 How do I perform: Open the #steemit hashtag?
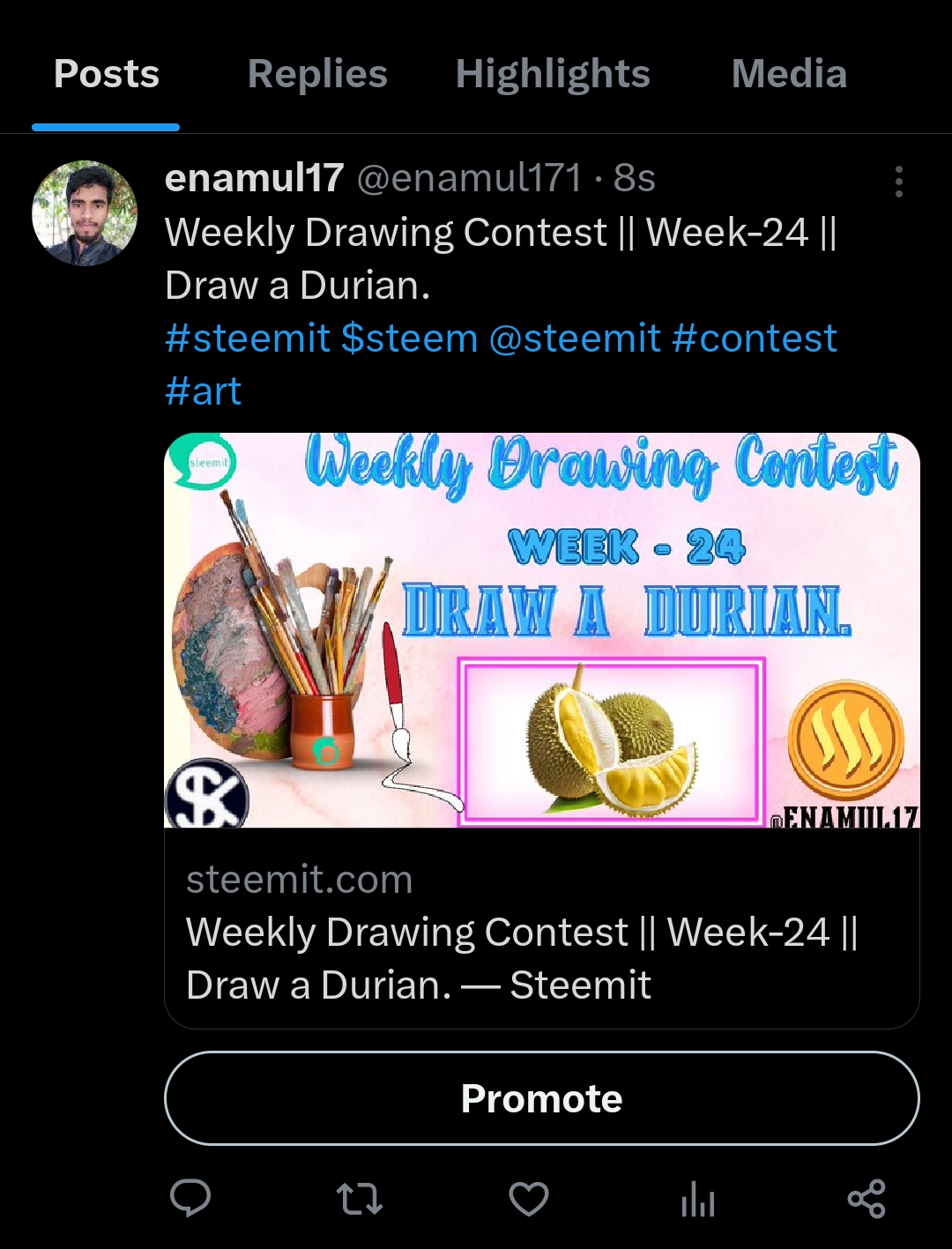click(248, 338)
